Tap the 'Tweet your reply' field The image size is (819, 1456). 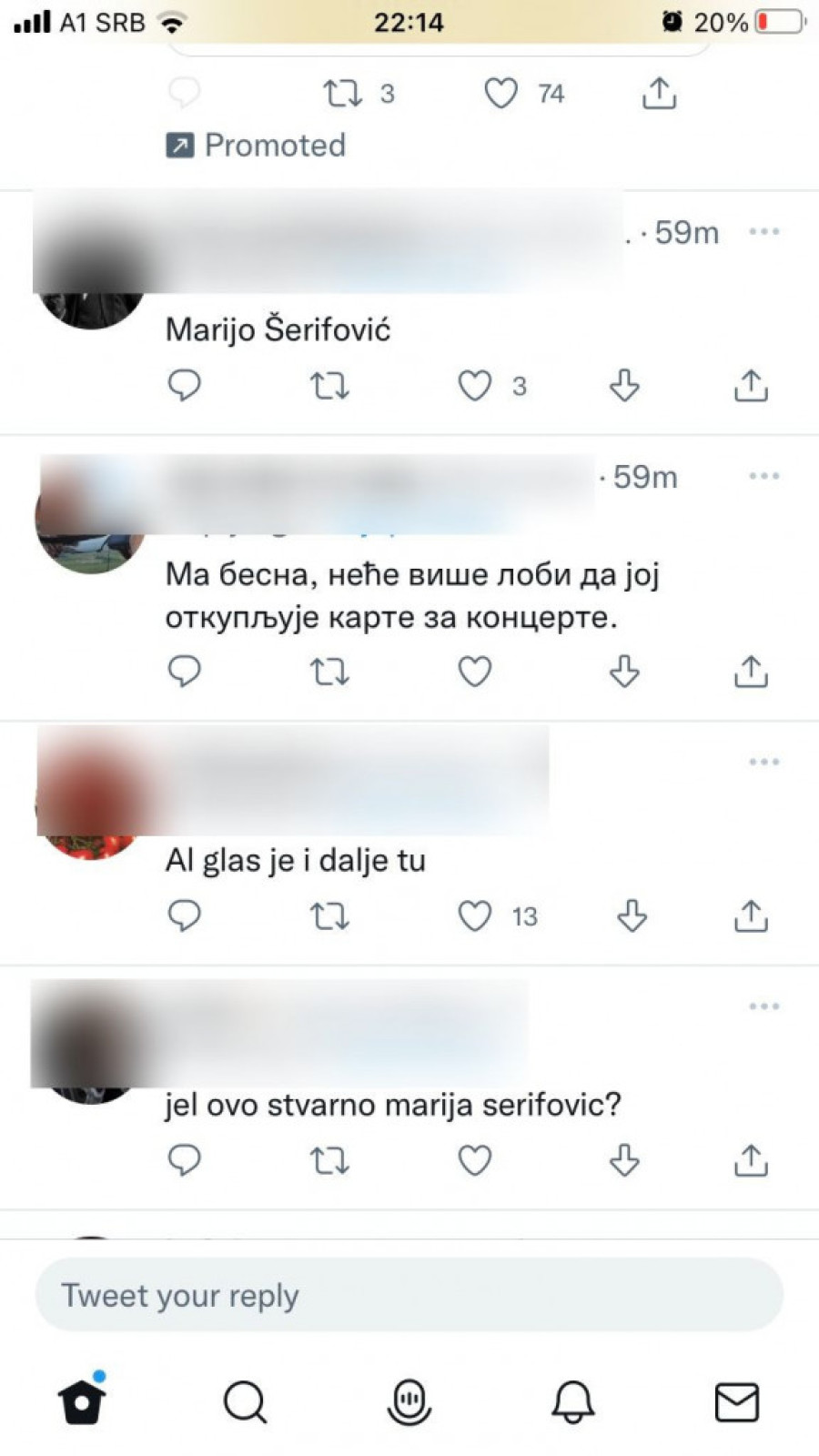coord(409,1295)
